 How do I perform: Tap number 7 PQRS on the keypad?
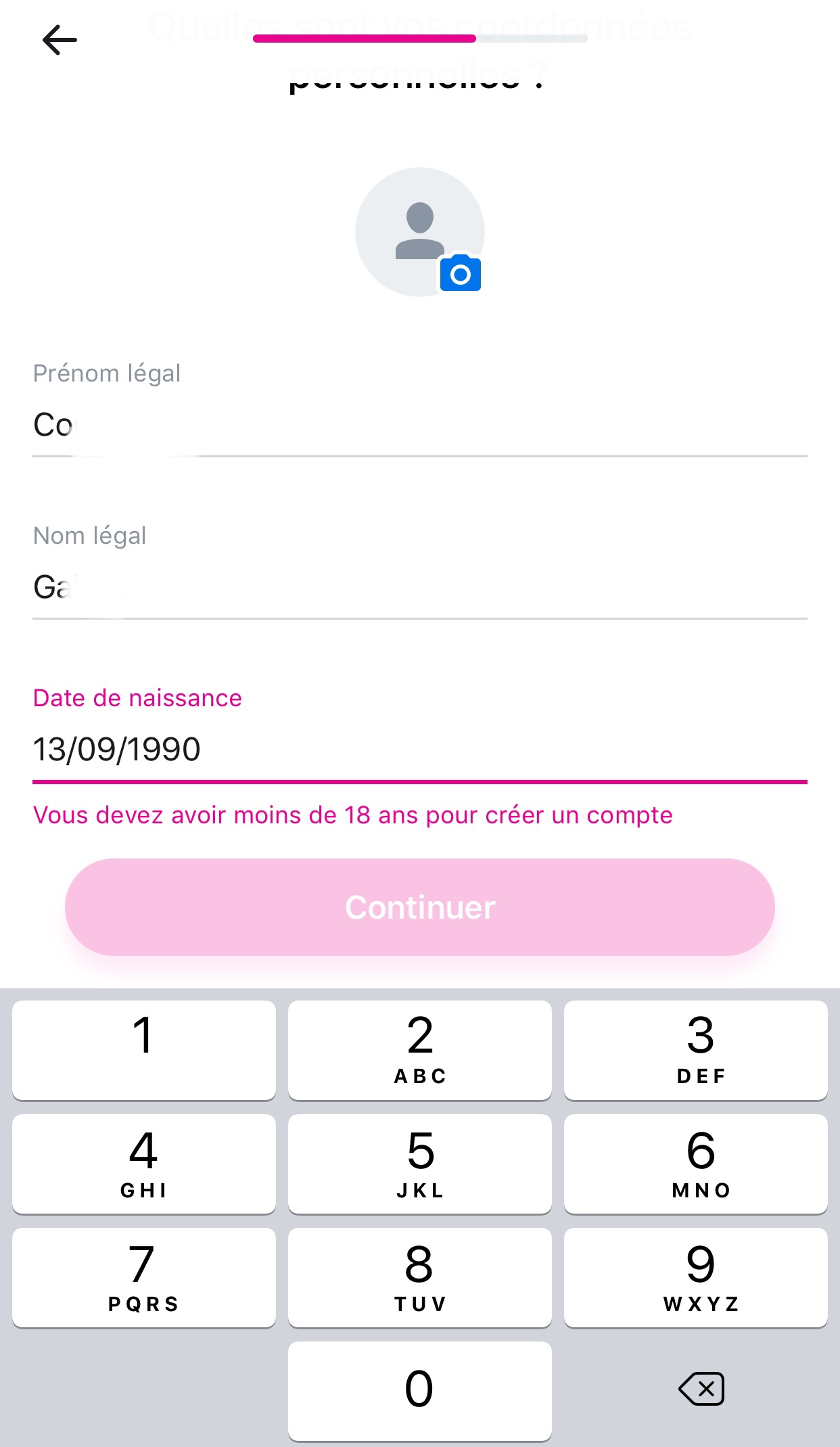pos(143,1277)
